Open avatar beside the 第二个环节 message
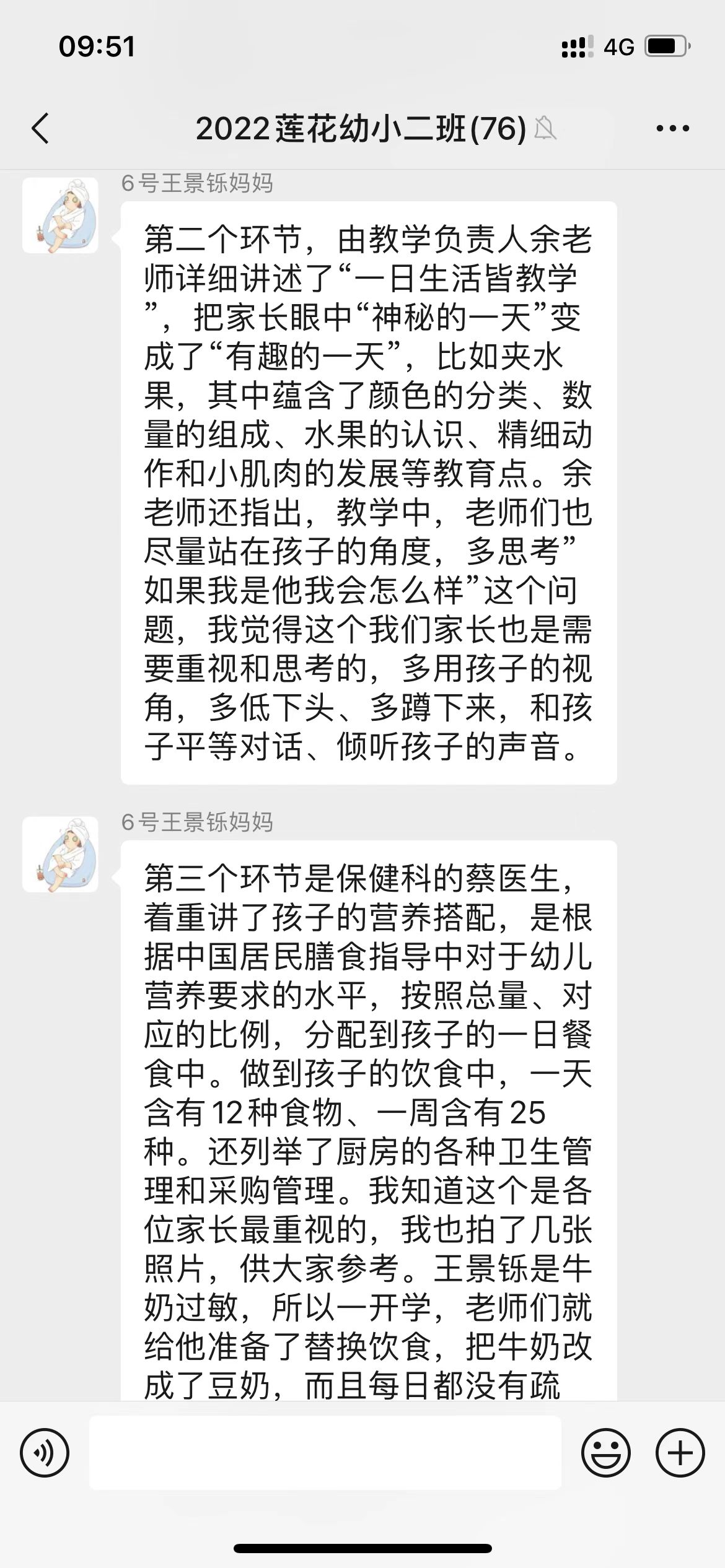The image size is (725, 1568). (x=60, y=216)
